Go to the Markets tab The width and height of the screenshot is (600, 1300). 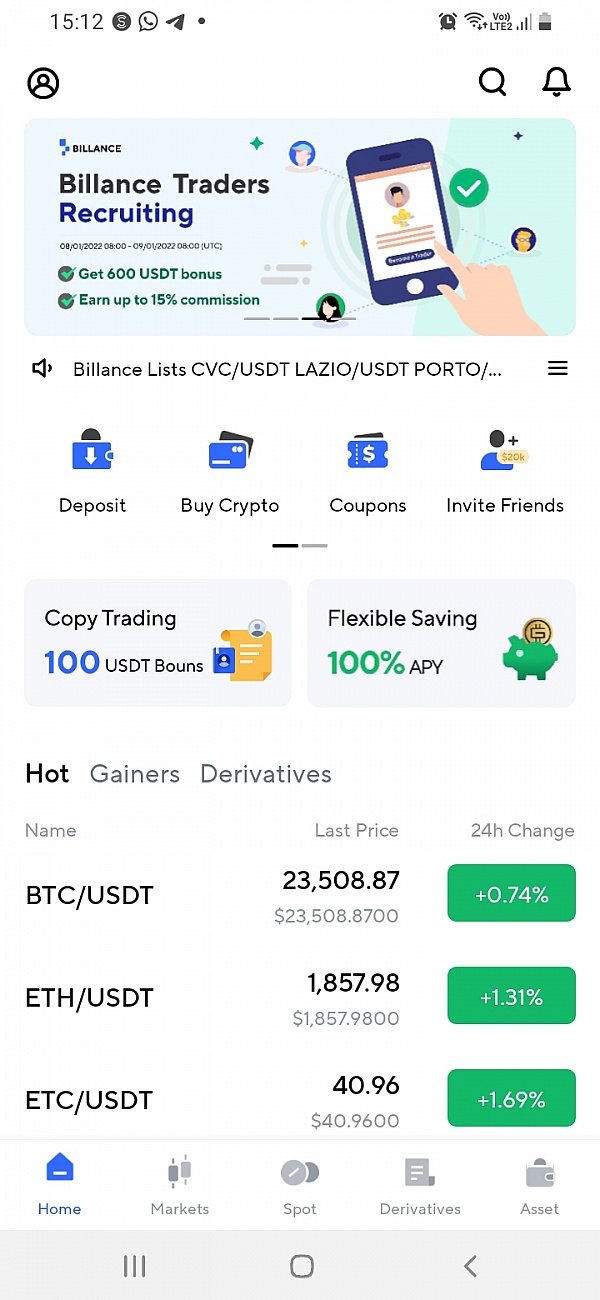tap(180, 1186)
